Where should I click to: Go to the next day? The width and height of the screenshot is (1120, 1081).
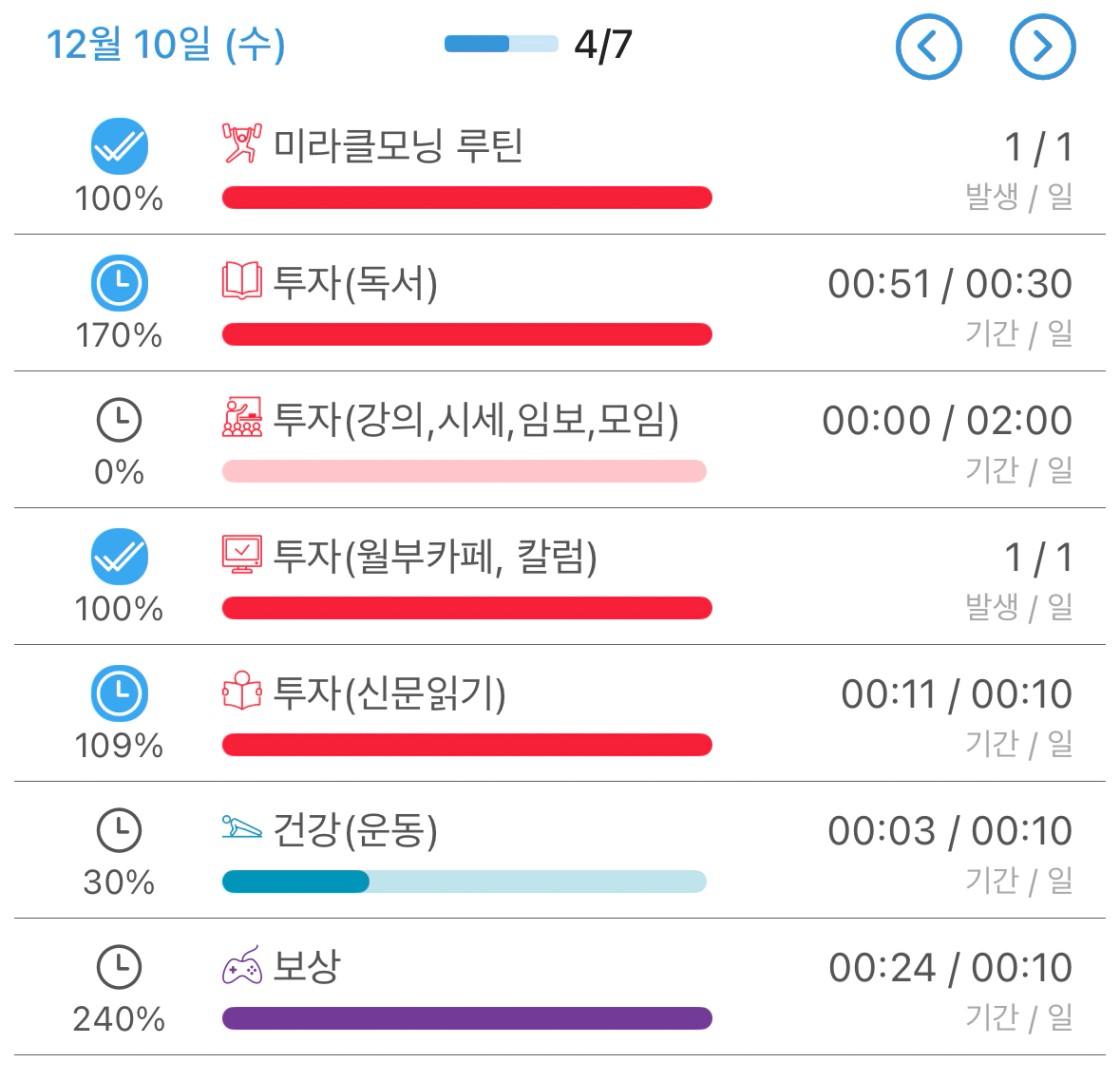(x=1042, y=46)
